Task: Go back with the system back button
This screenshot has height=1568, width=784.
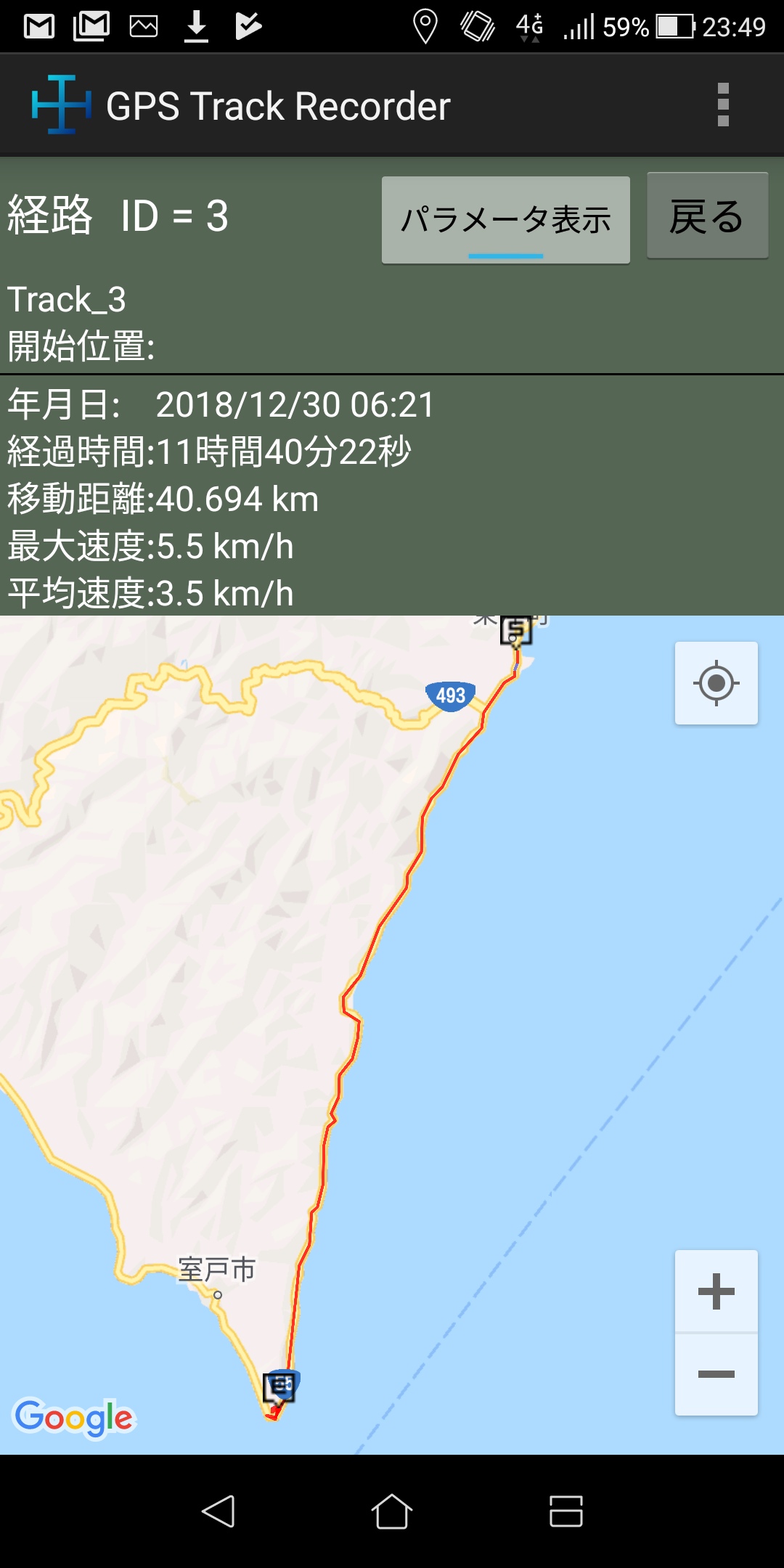Action: click(x=218, y=1511)
